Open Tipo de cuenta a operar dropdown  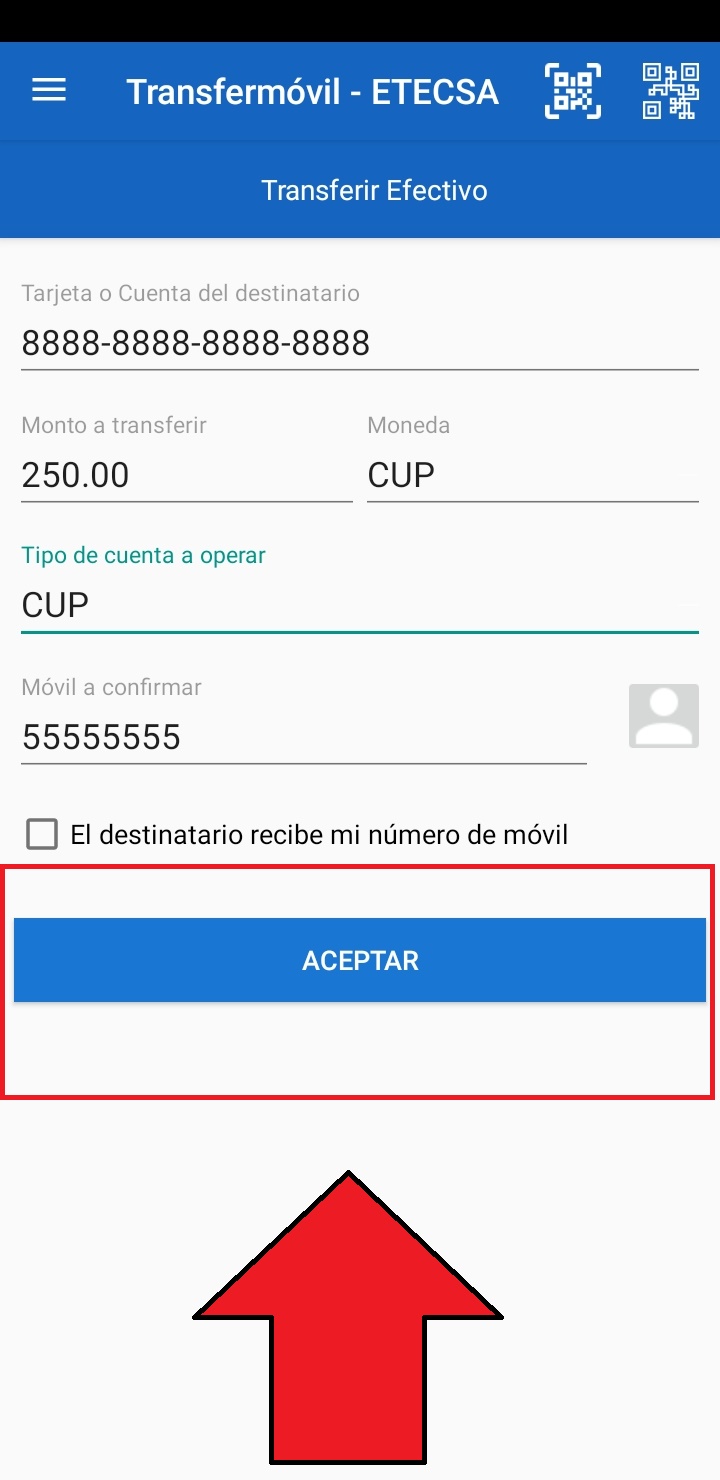coord(359,605)
